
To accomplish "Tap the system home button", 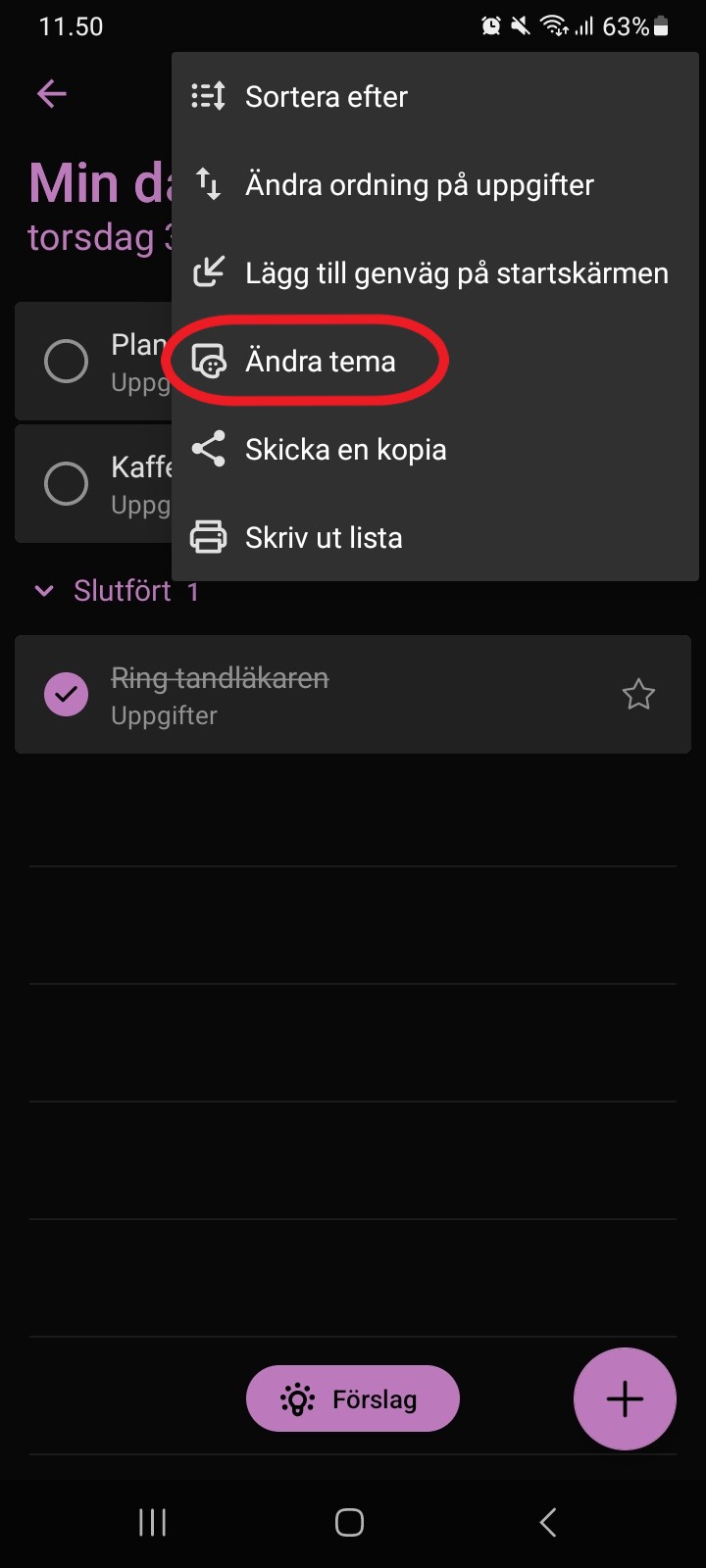I will tap(350, 1522).
